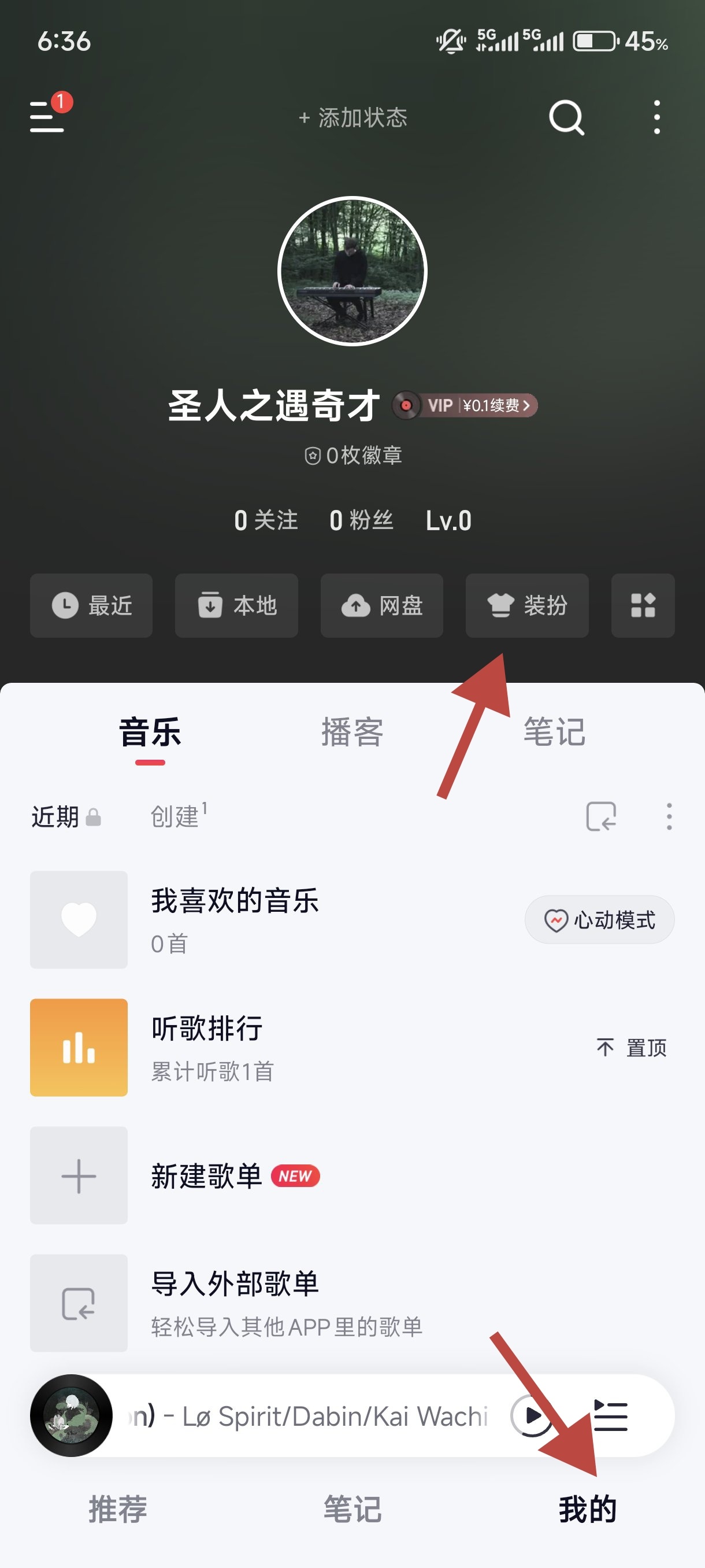705x1568 pixels.
Task: Open the more apps grid icon
Action: [x=643, y=606]
